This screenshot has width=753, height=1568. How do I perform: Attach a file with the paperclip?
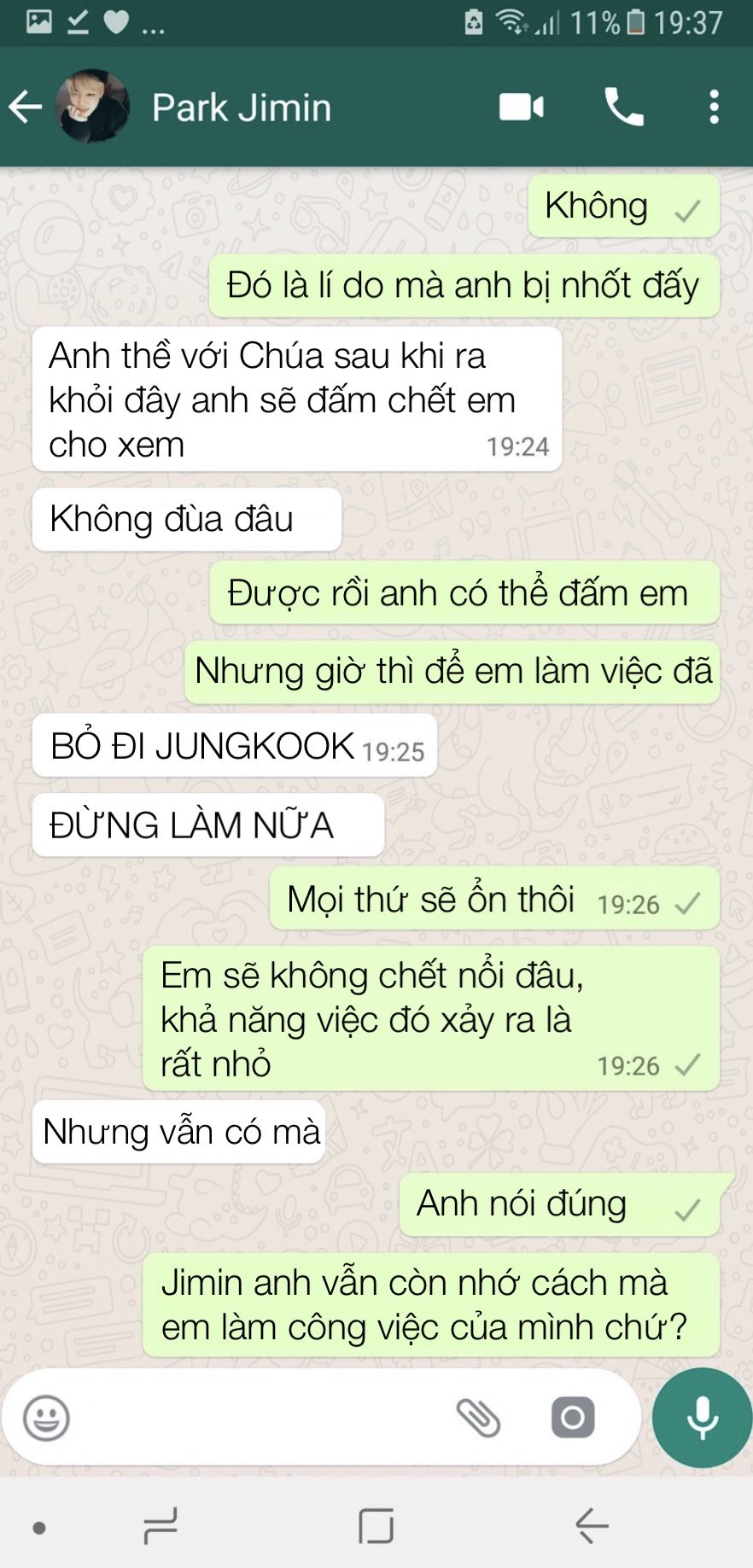point(479,1418)
